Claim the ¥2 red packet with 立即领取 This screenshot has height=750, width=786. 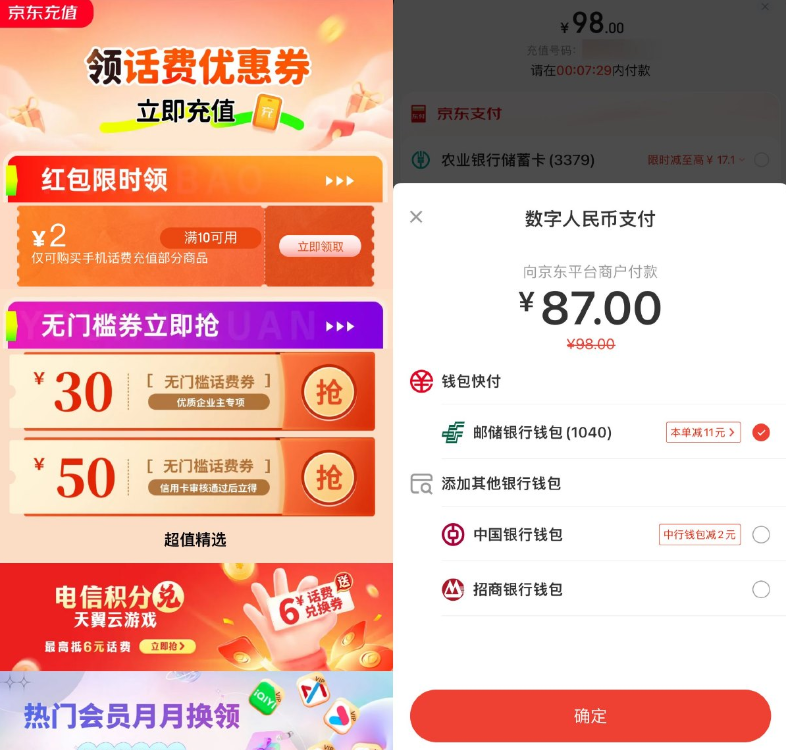pyautogui.click(x=319, y=246)
